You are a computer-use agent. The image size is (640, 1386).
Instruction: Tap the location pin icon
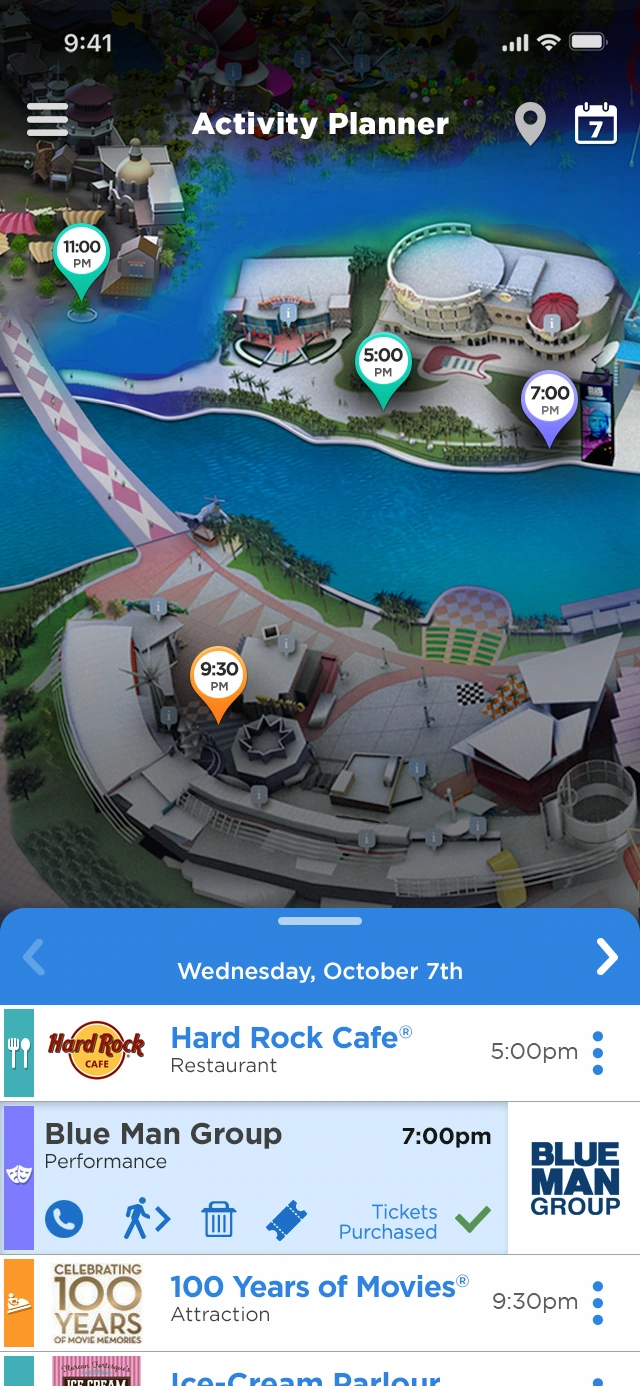point(530,124)
